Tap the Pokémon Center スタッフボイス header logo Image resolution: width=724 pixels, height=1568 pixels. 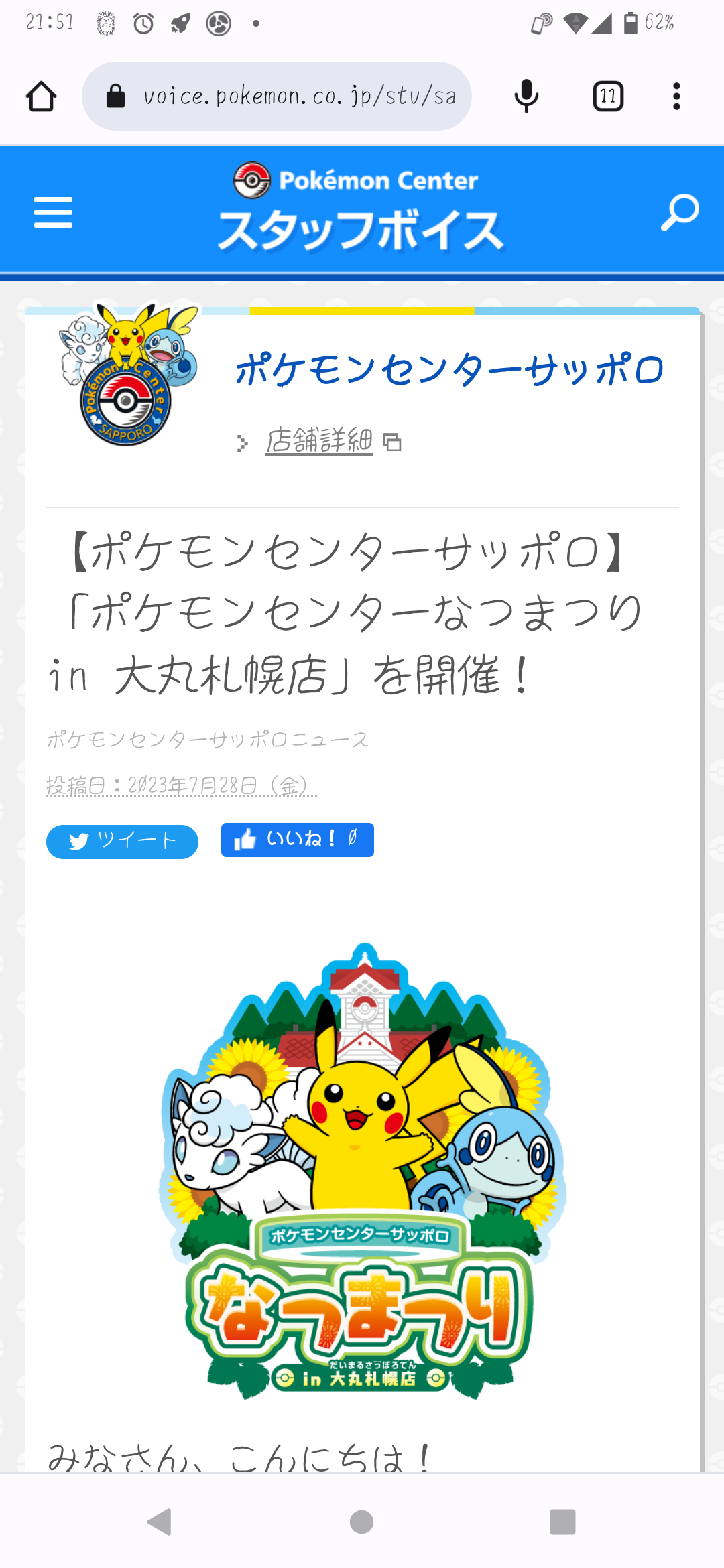point(361,209)
